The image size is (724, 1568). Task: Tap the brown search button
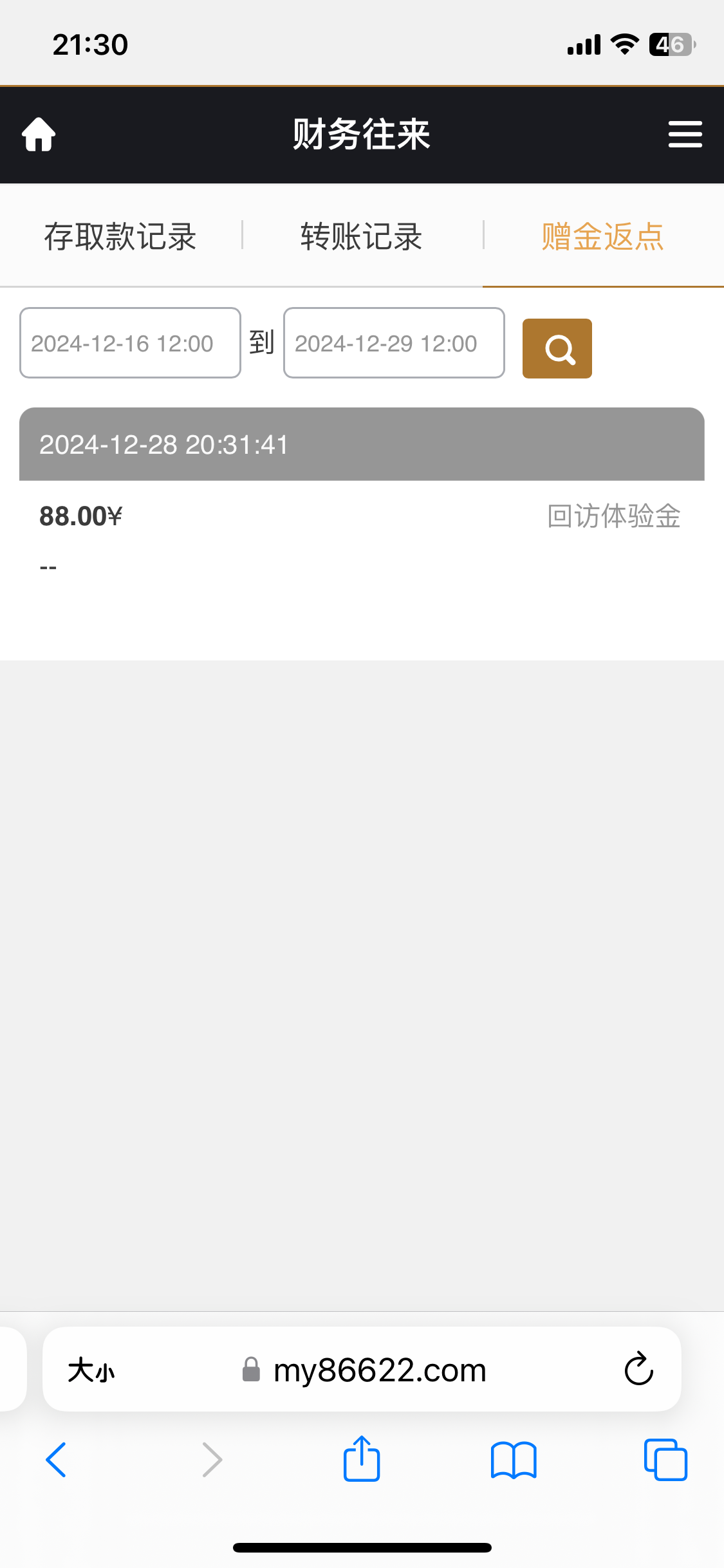pyautogui.click(x=557, y=348)
